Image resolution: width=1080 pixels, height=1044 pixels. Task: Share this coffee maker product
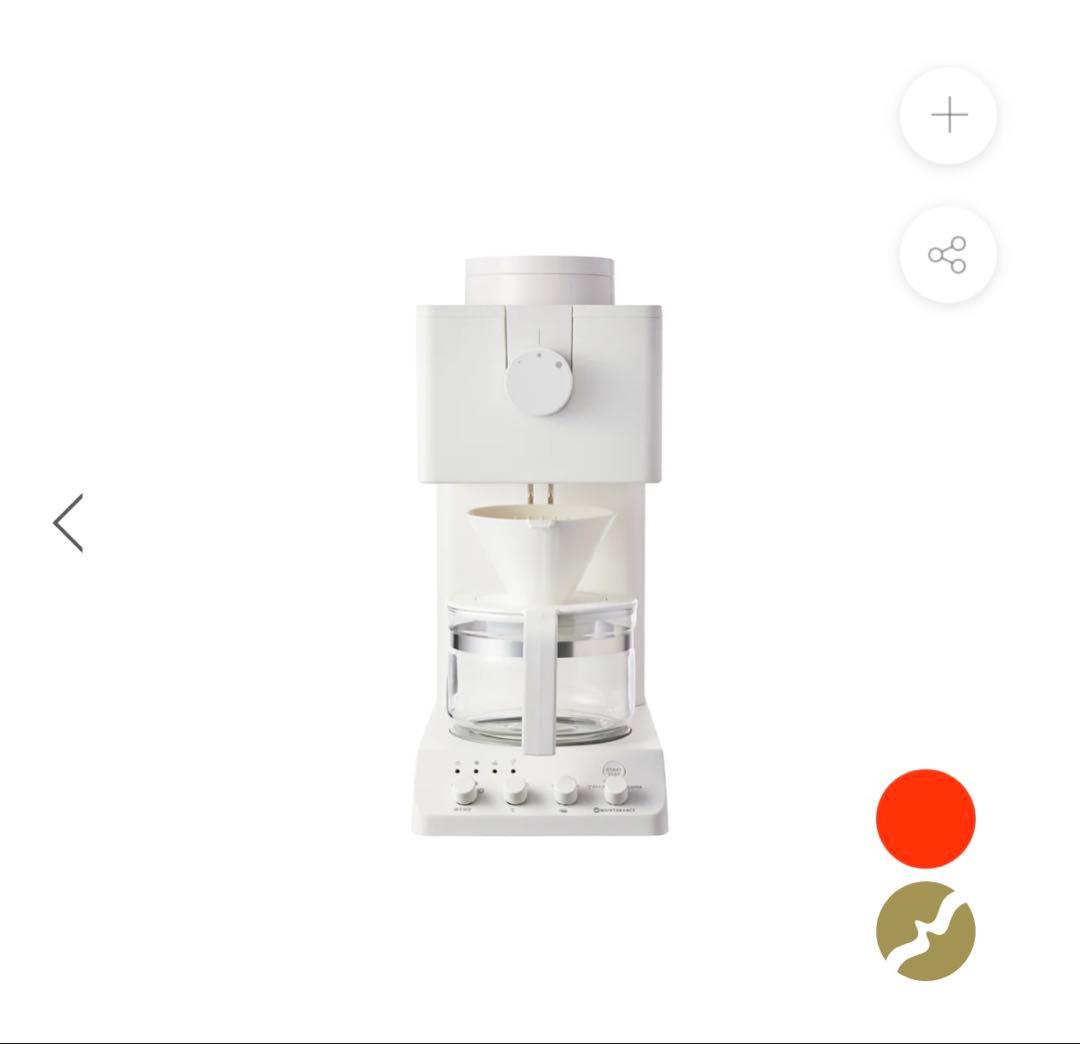pos(948,255)
